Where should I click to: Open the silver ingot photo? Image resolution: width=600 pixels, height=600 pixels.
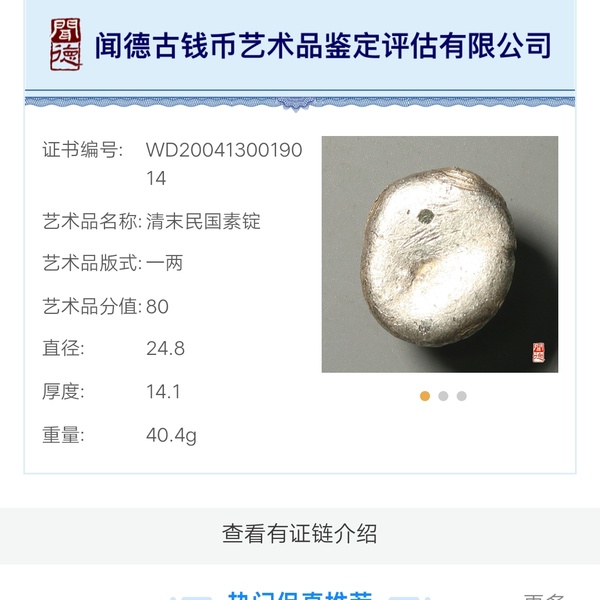tap(439, 254)
